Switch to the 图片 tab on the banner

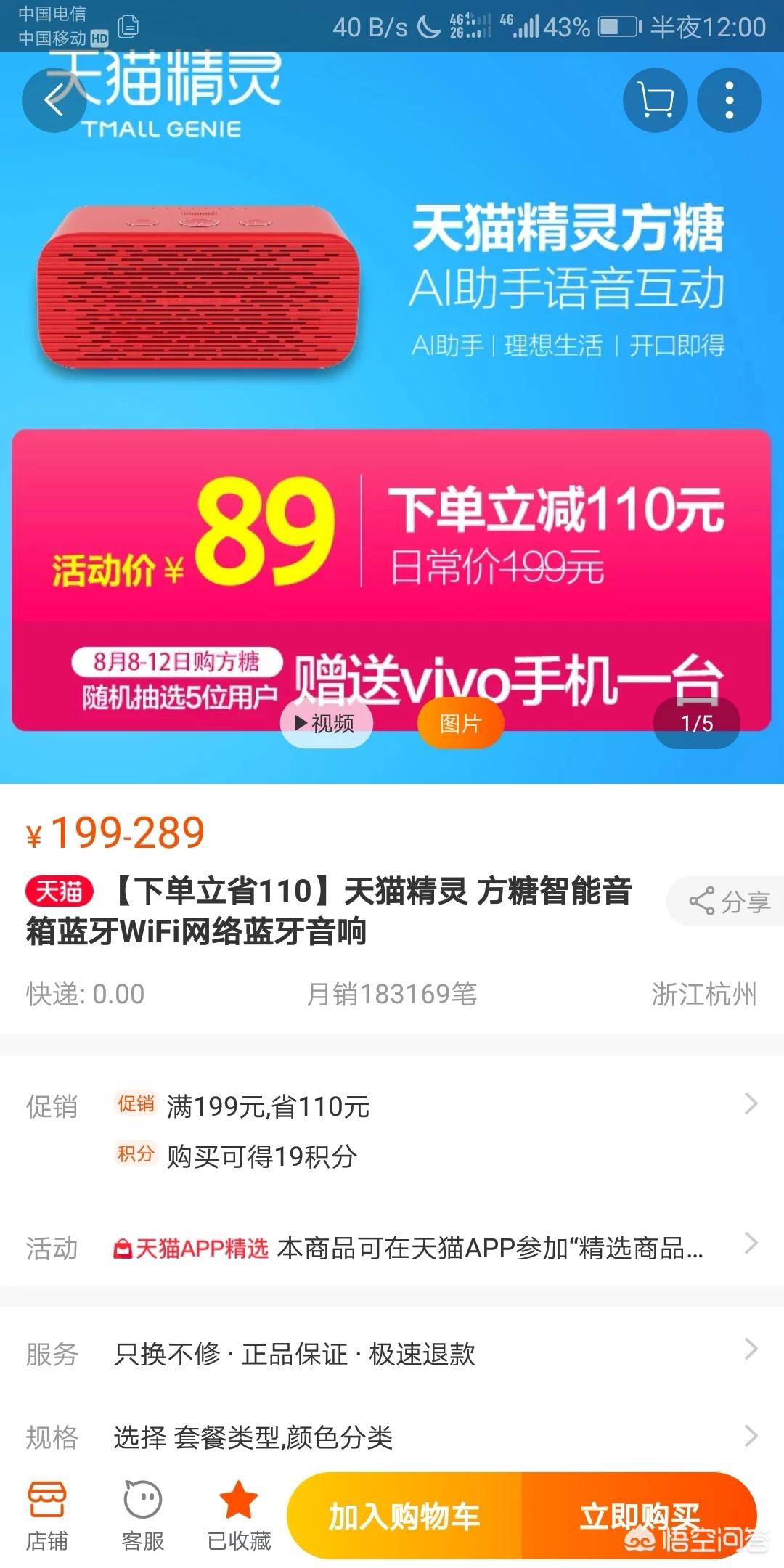coord(460,723)
